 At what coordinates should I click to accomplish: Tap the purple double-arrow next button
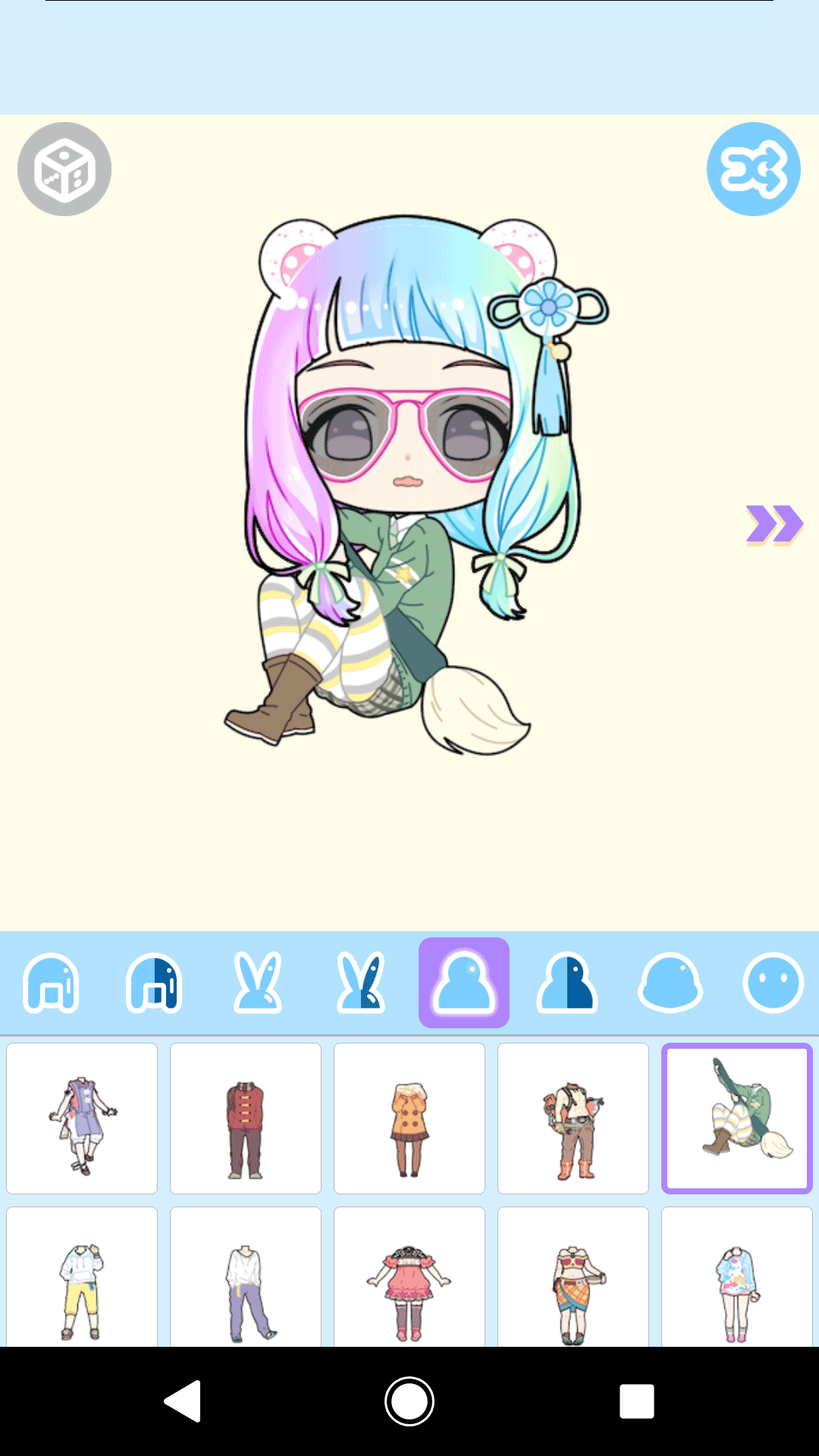[773, 524]
